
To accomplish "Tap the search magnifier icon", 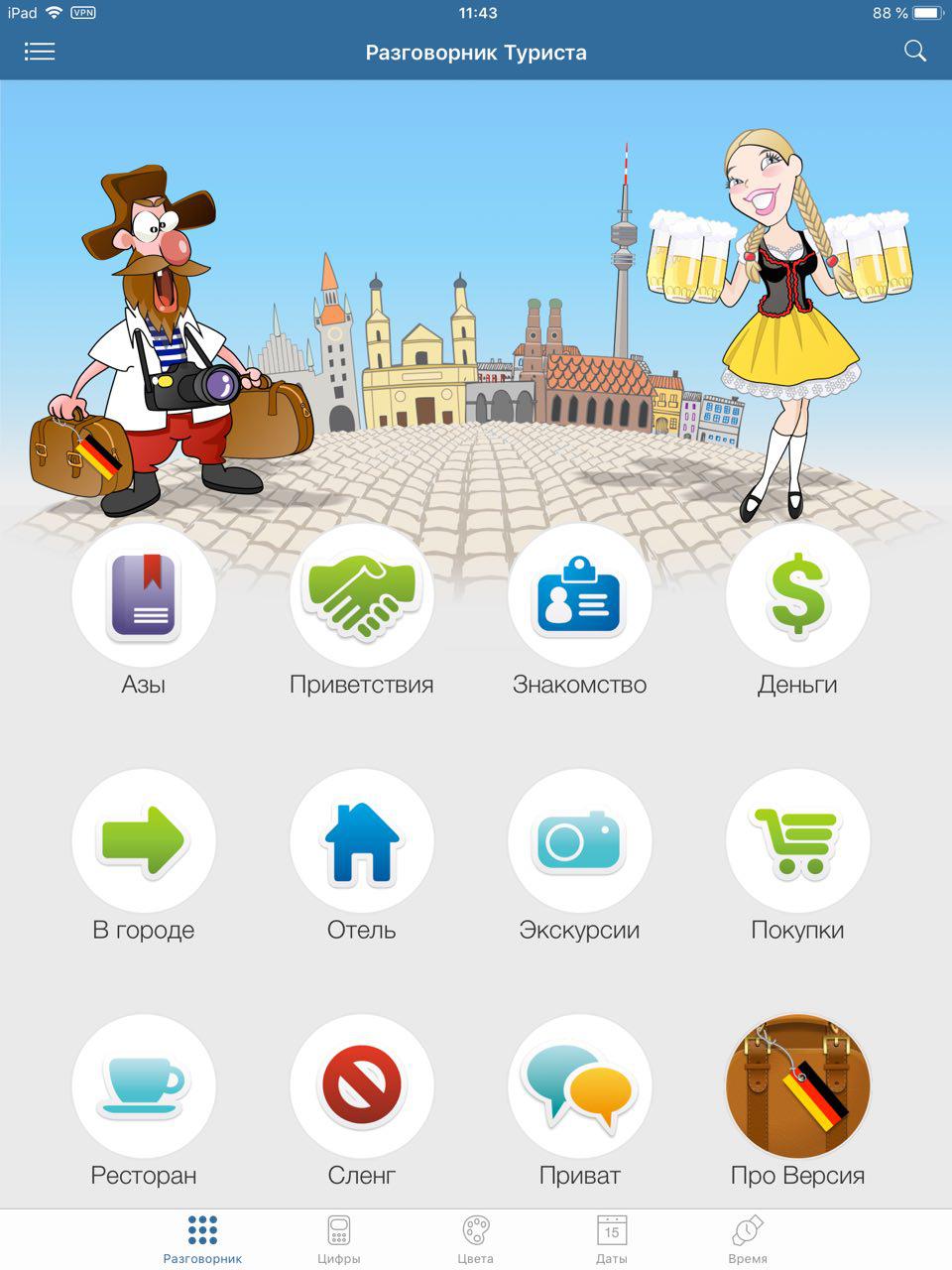I will click(914, 52).
